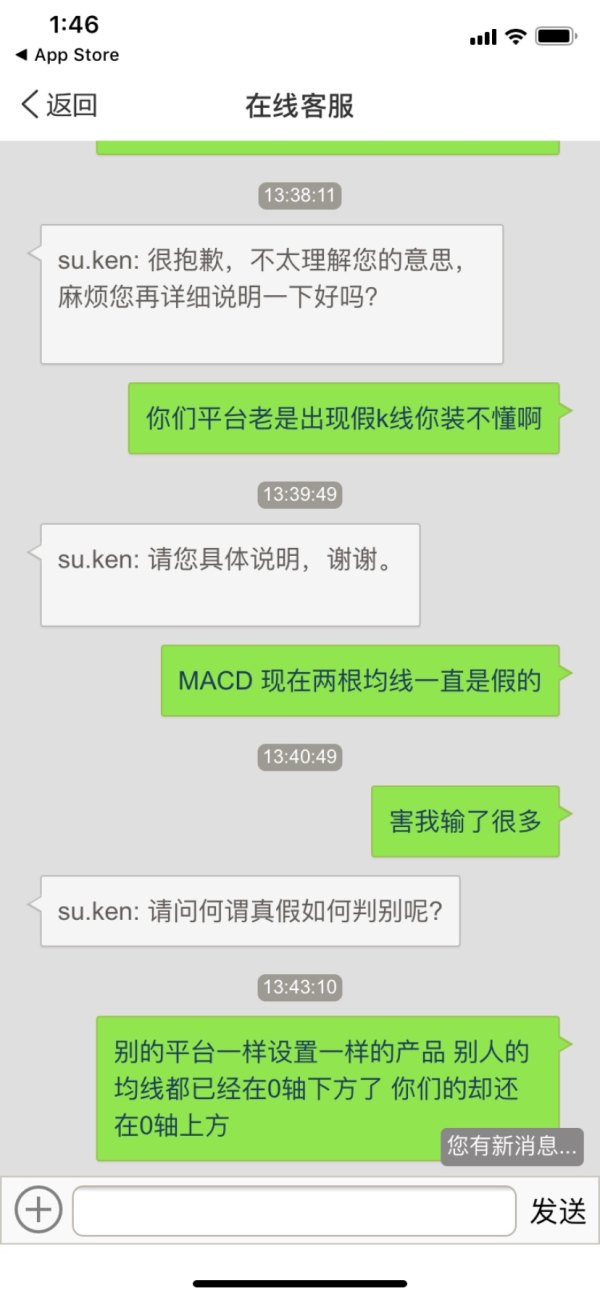This screenshot has height=1299, width=600.
Task: Focus the message text input field
Action: tap(294, 1211)
